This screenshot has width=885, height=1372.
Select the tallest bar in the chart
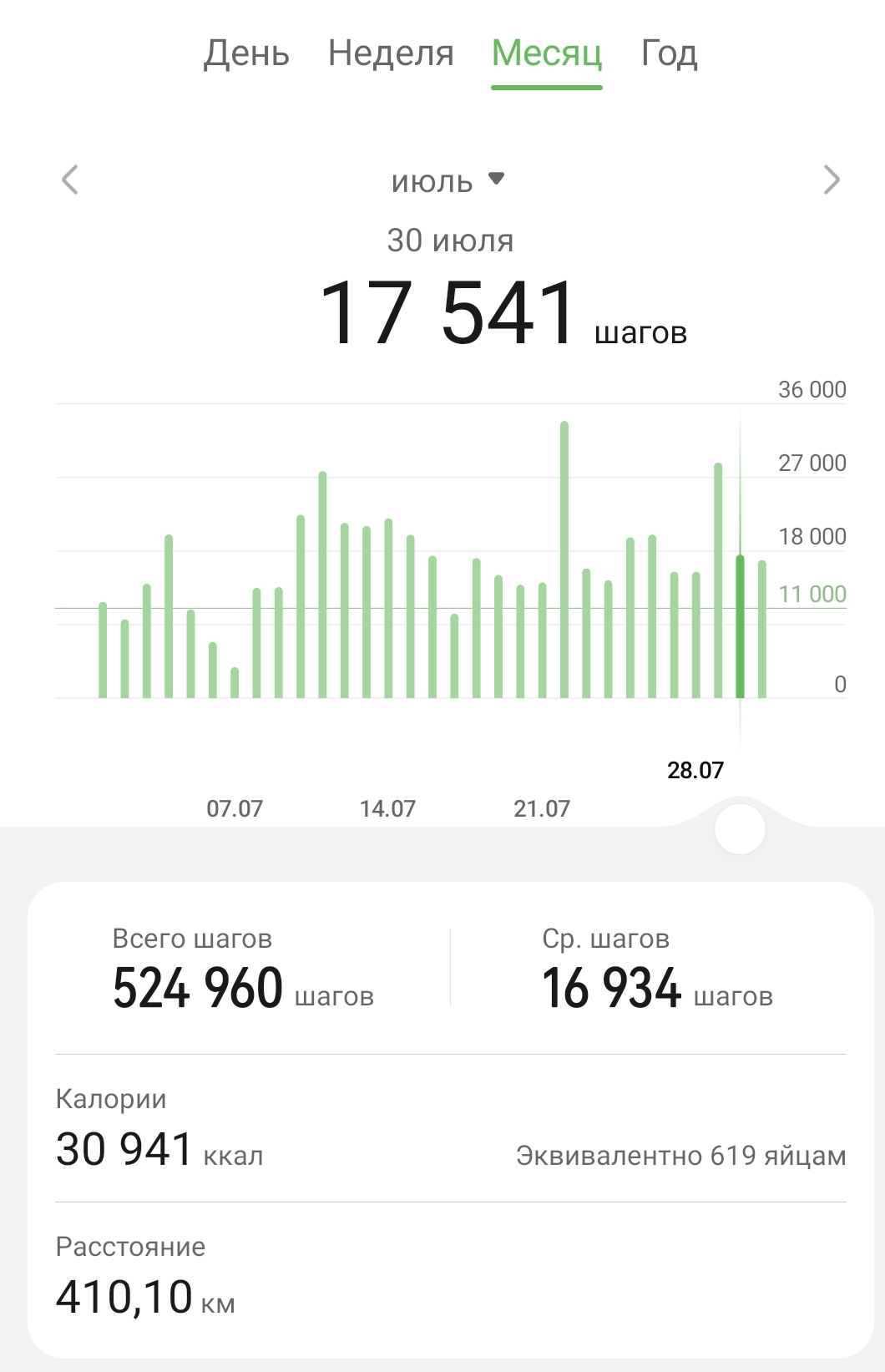[x=564, y=559]
